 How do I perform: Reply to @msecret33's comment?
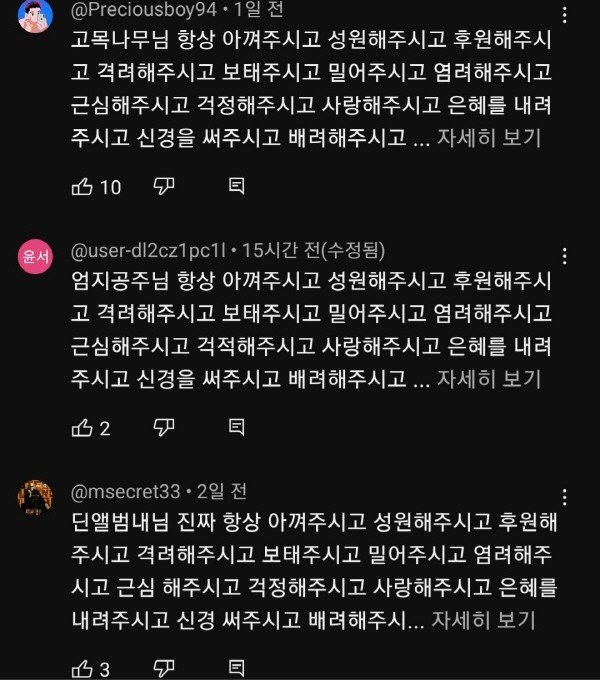(236, 667)
